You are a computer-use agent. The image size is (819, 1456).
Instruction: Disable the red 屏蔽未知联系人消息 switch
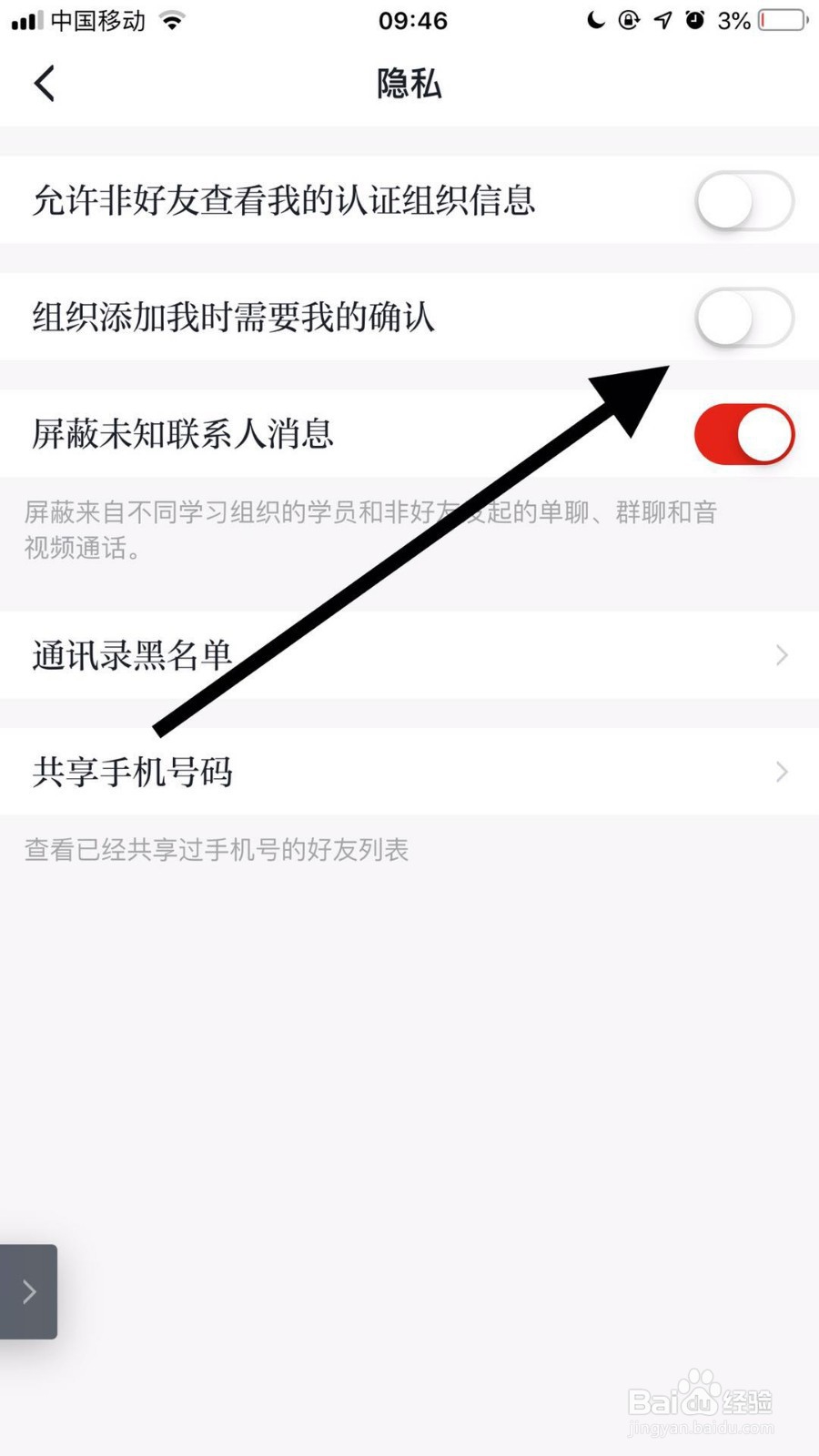(744, 434)
